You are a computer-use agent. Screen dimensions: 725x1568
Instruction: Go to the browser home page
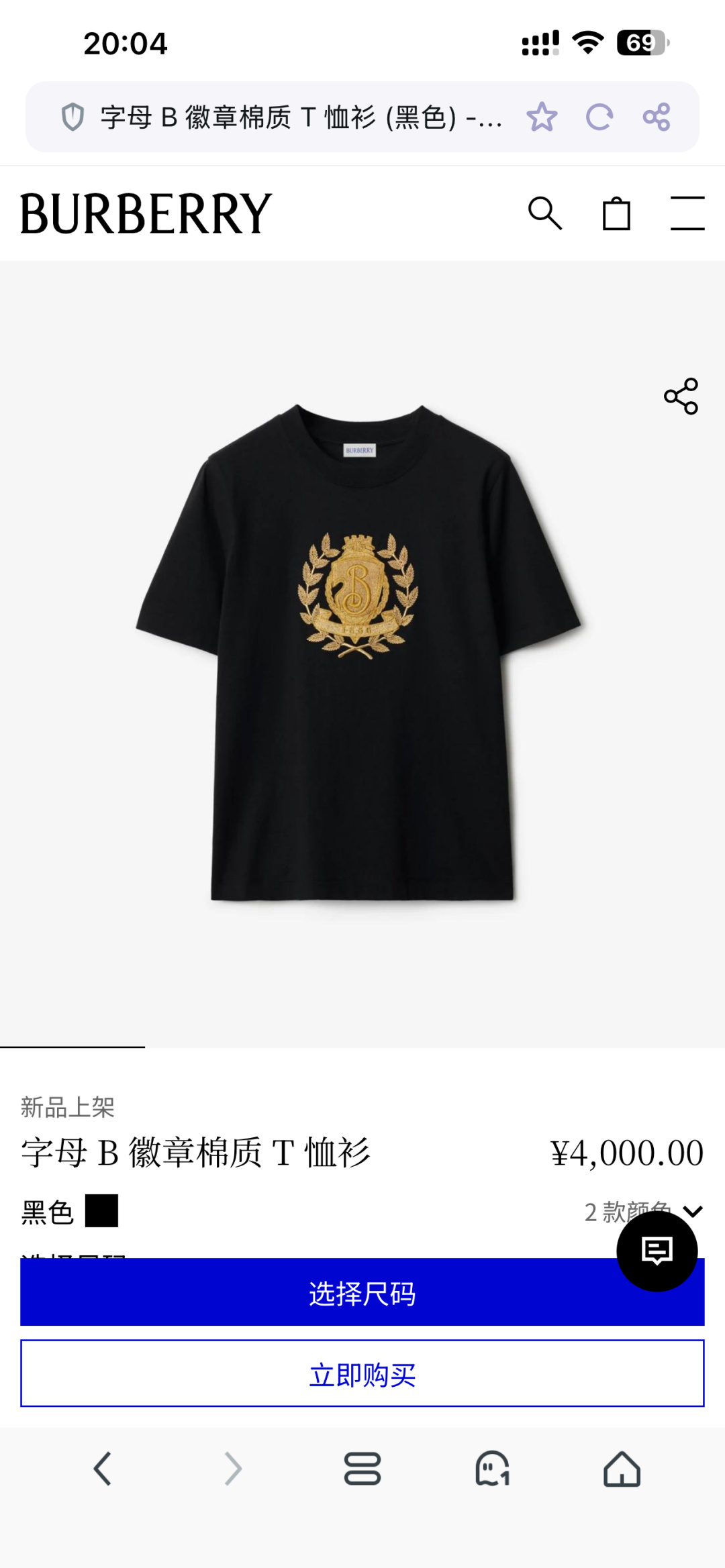pyautogui.click(x=622, y=1469)
